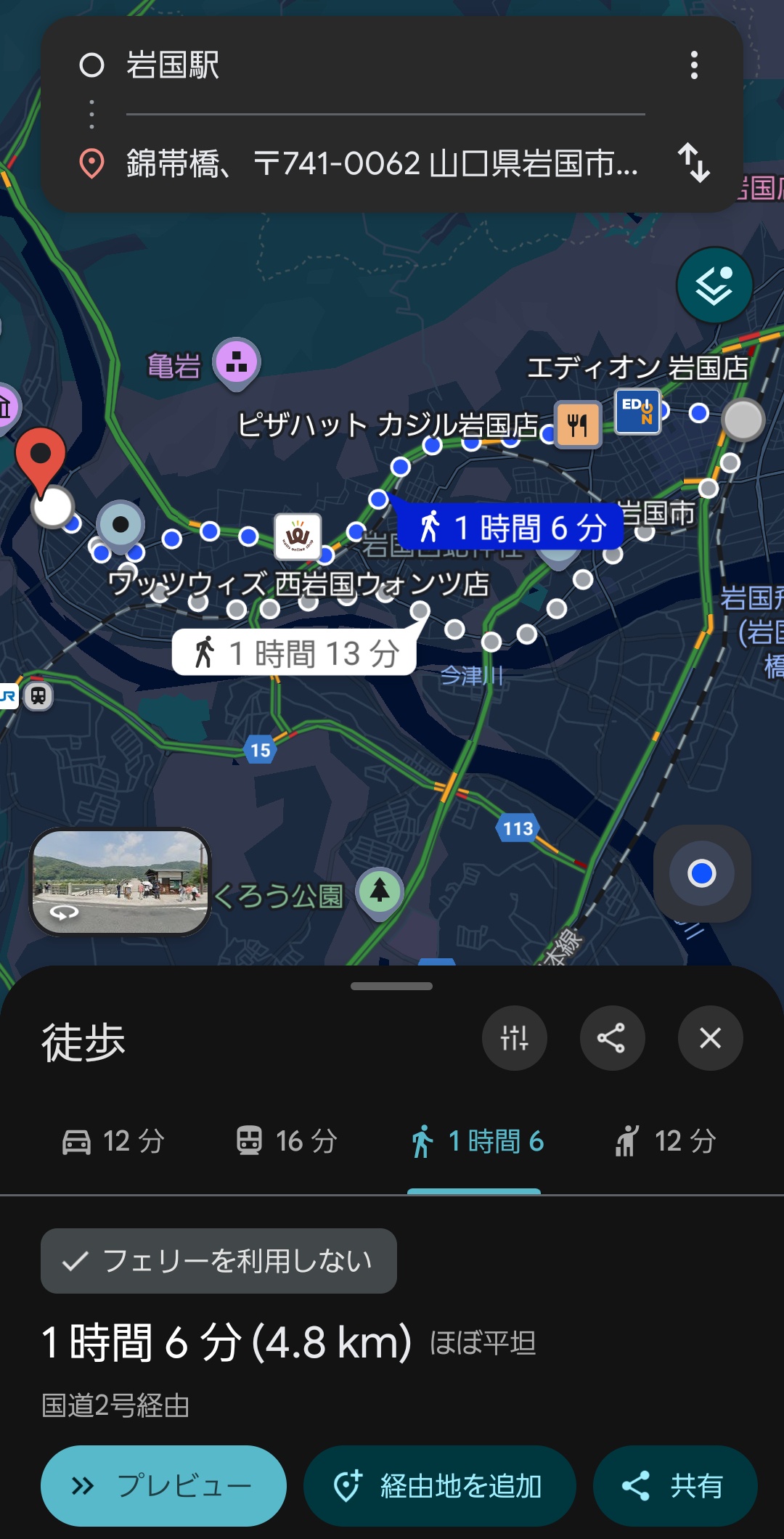Edit the starting point 岩国駅
The height and width of the screenshot is (1539, 784).
385,65
